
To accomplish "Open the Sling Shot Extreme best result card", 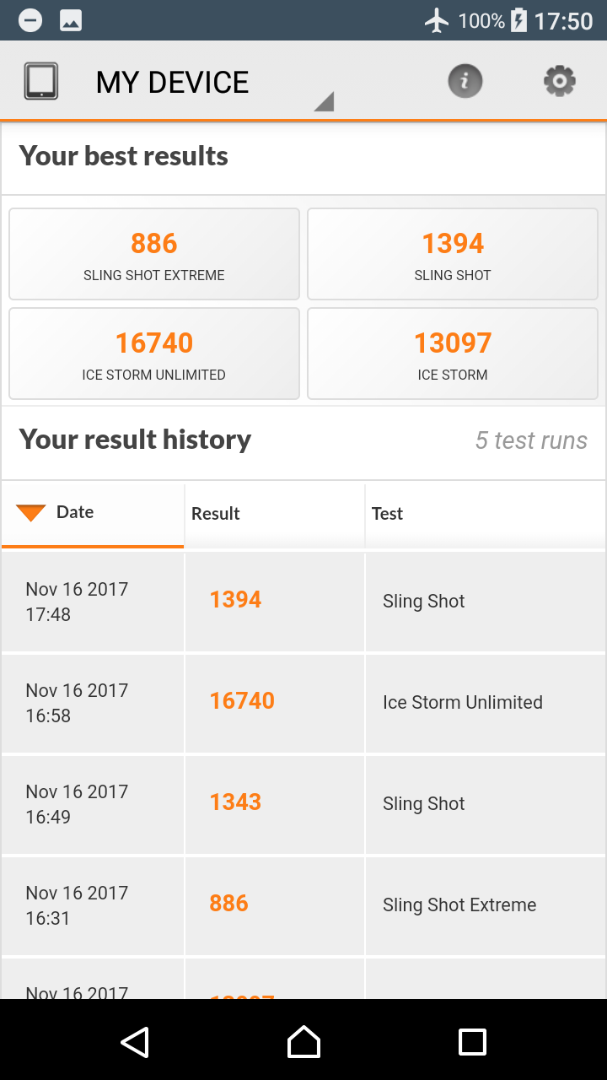I will 154,254.
